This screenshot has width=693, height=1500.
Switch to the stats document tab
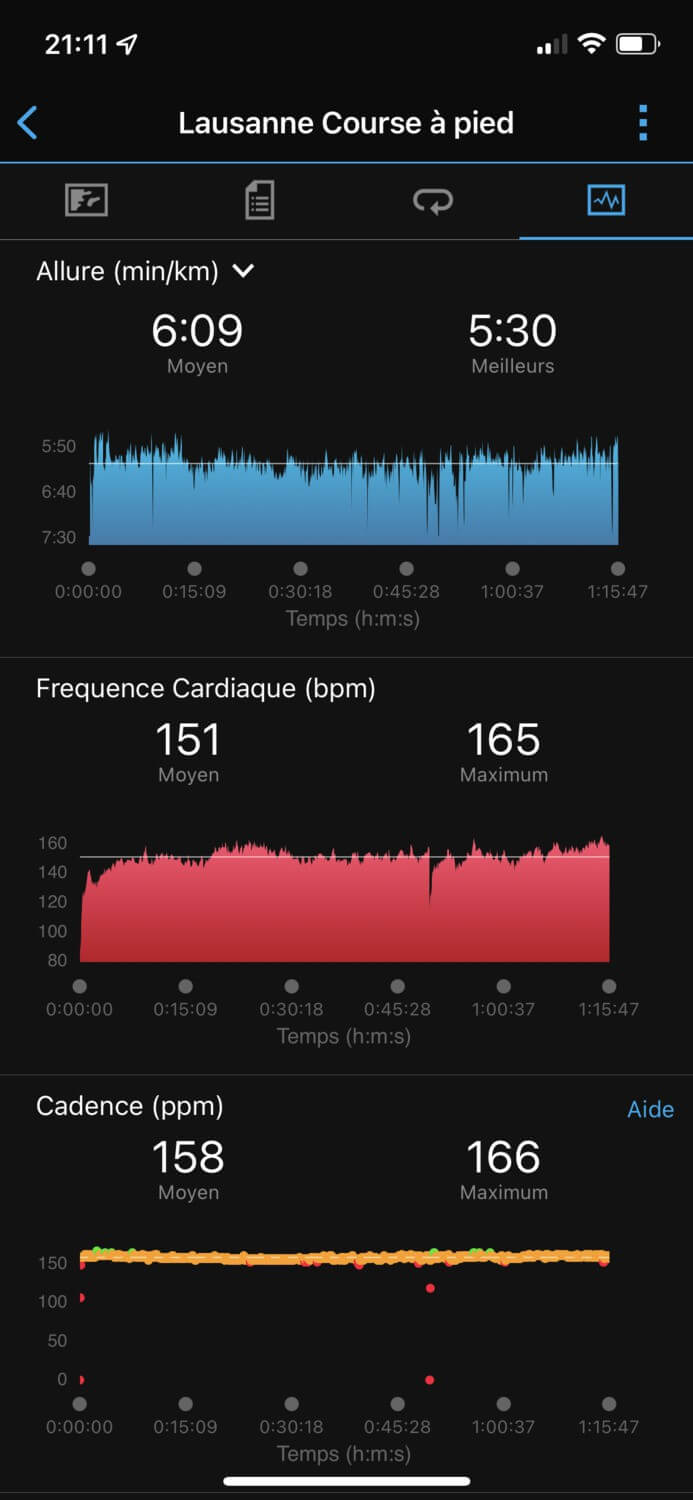(259, 201)
